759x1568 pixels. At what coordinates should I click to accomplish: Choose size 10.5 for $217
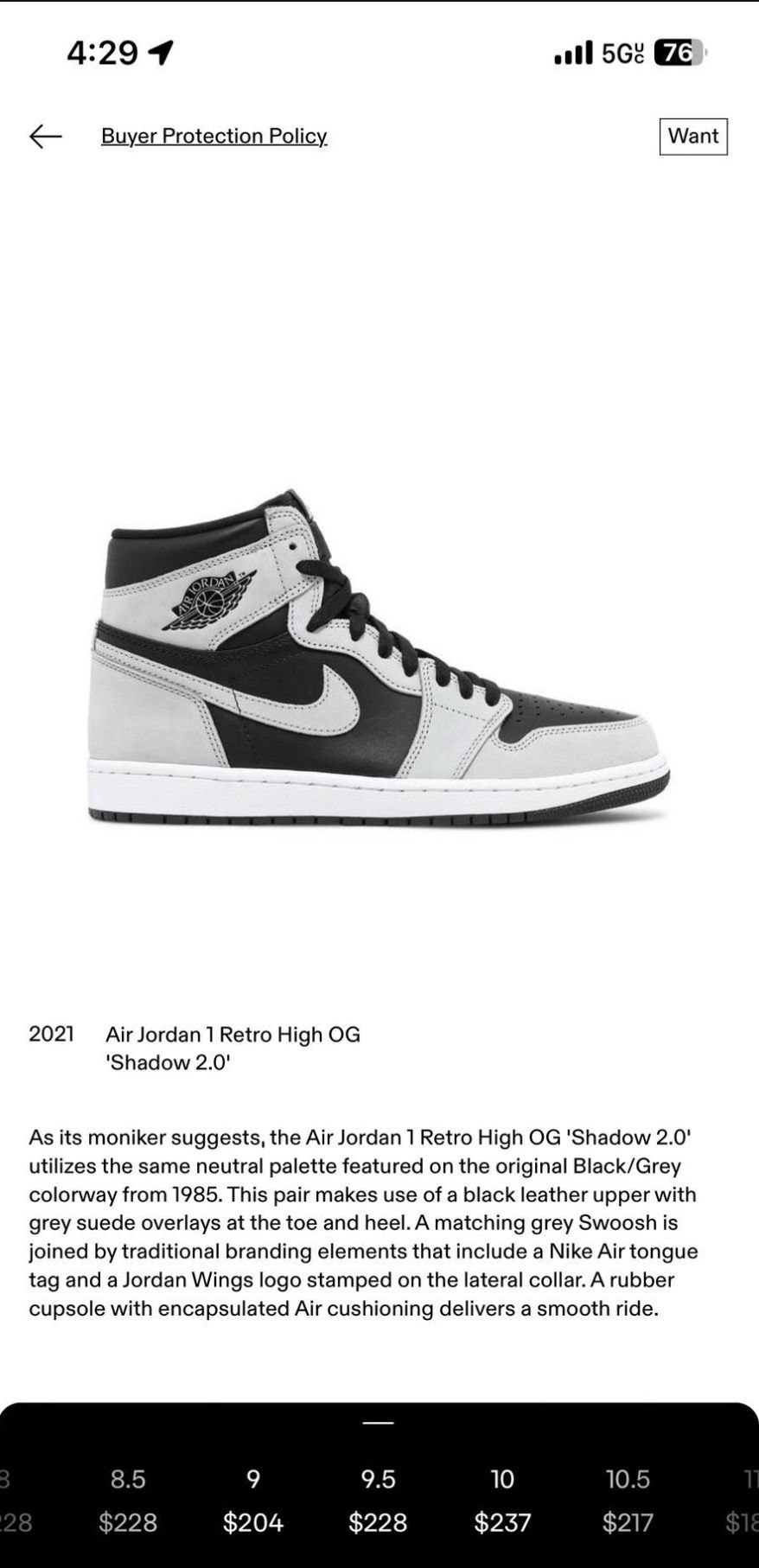[x=628, y=1500]
